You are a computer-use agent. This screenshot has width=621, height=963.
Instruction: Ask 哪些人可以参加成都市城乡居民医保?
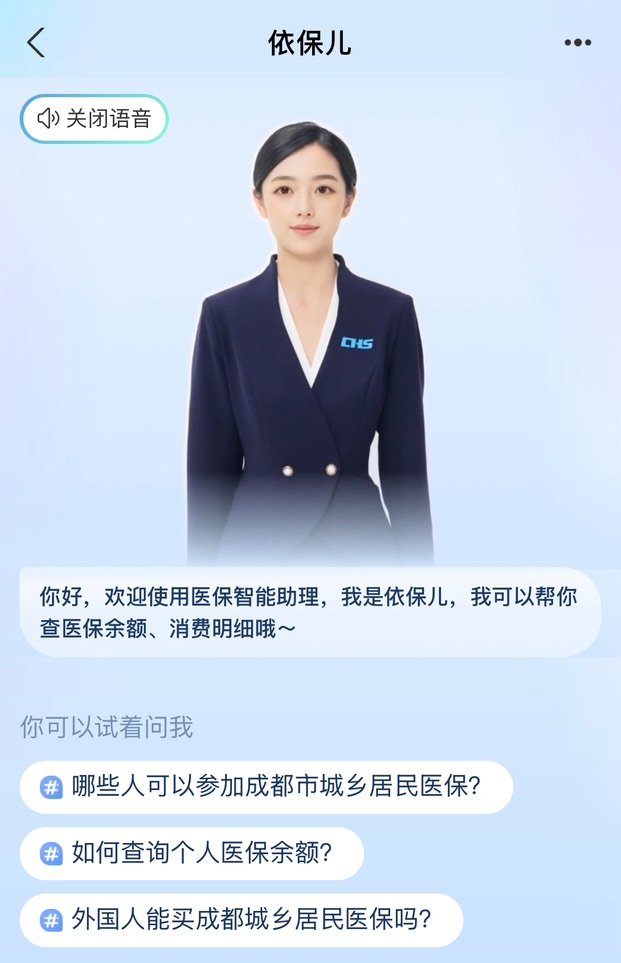coord(266,787)
